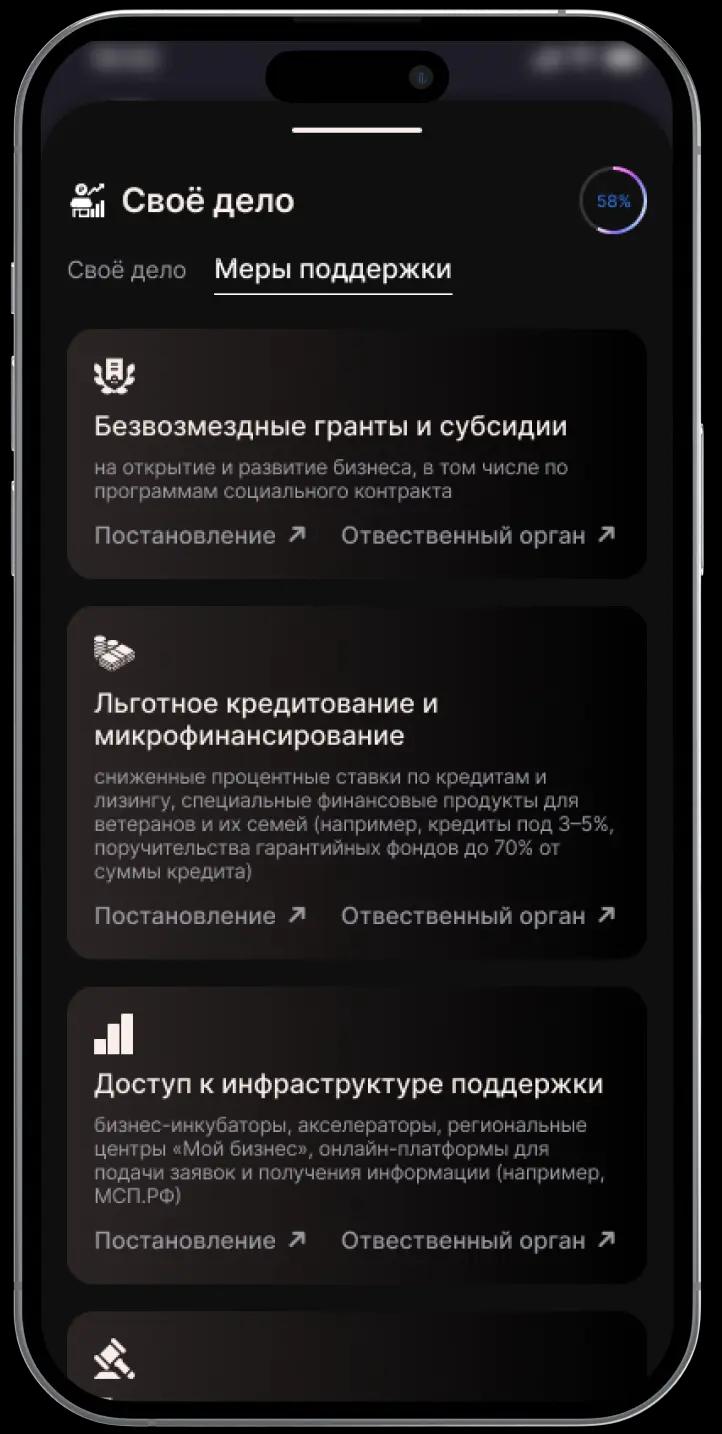This screenshot has width=722, height=1434.
Task: Open «Ответственный орган» under grants and subsidies
Action: coord(477,535)
